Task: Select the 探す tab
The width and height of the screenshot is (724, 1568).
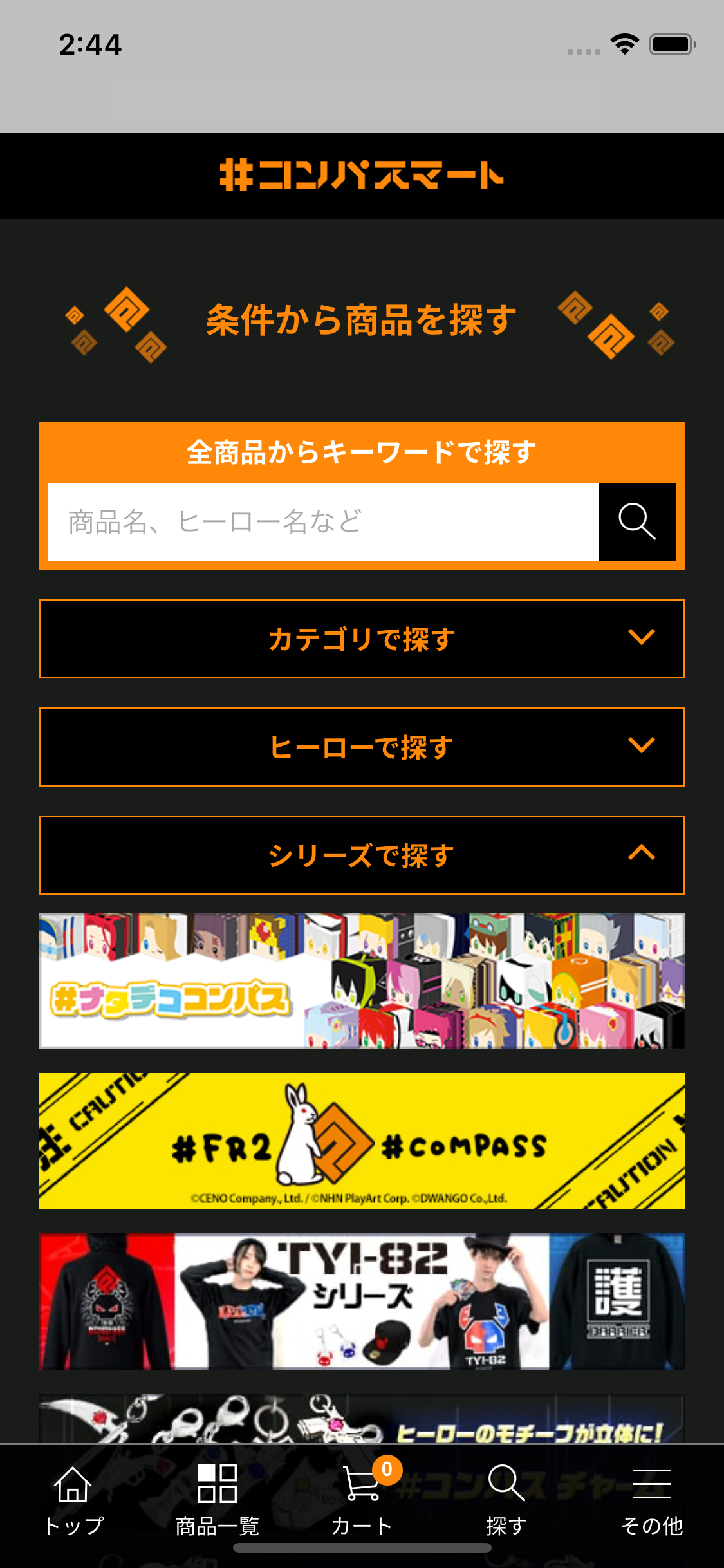Action: (x=506, y=1500)
